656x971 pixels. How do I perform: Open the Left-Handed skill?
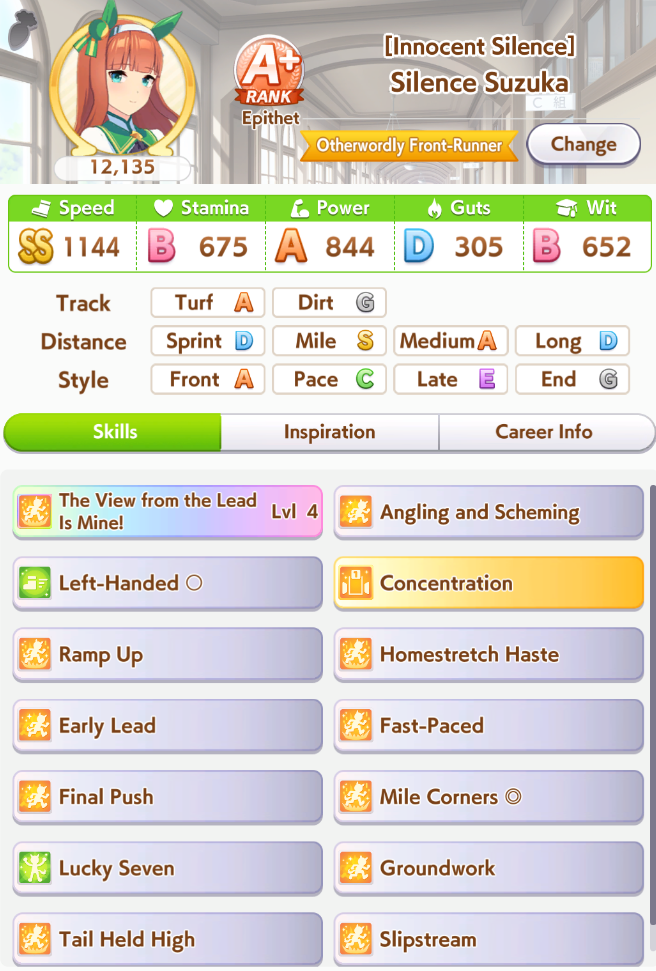(167, 583)
